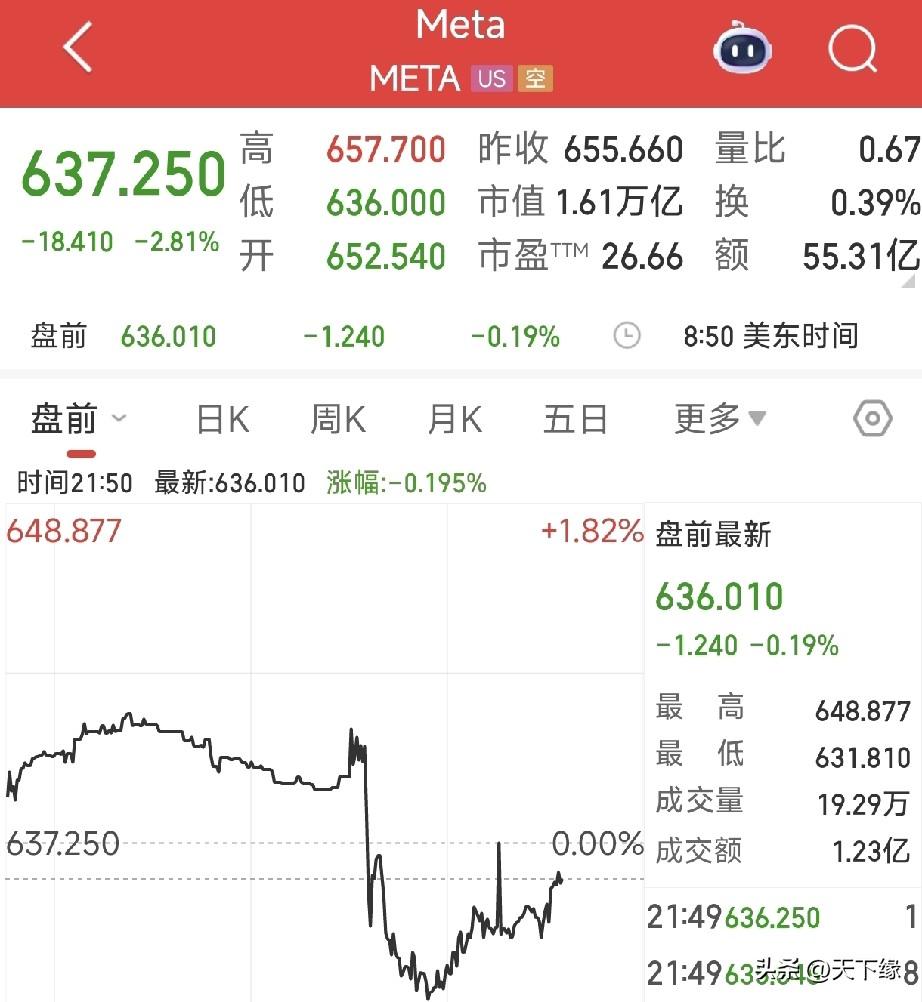The height and width of the screenshot is (1002, 922).
Task: Open the search function
Action: point(851,48)
